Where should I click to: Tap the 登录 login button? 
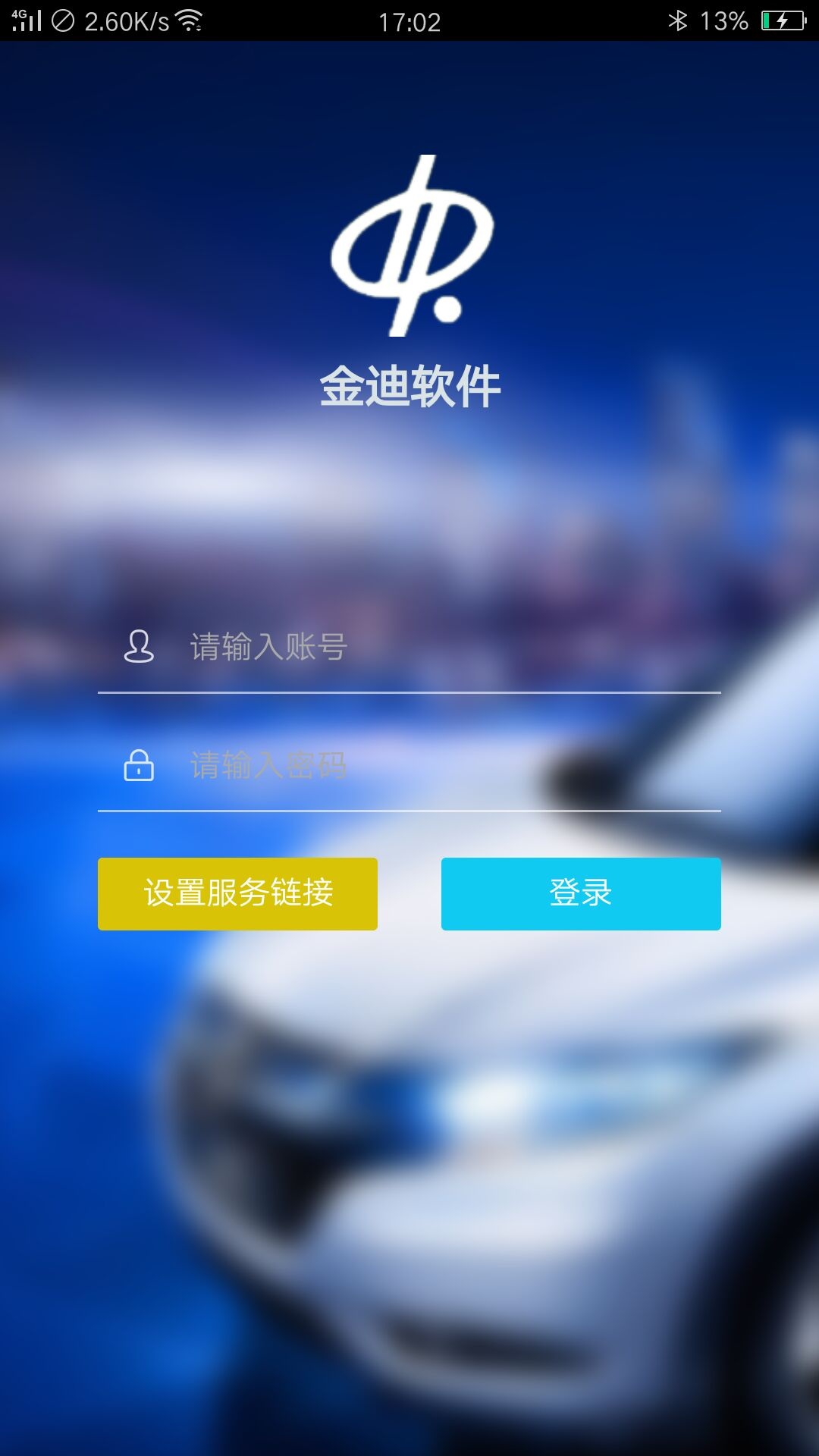click(581, 893)
